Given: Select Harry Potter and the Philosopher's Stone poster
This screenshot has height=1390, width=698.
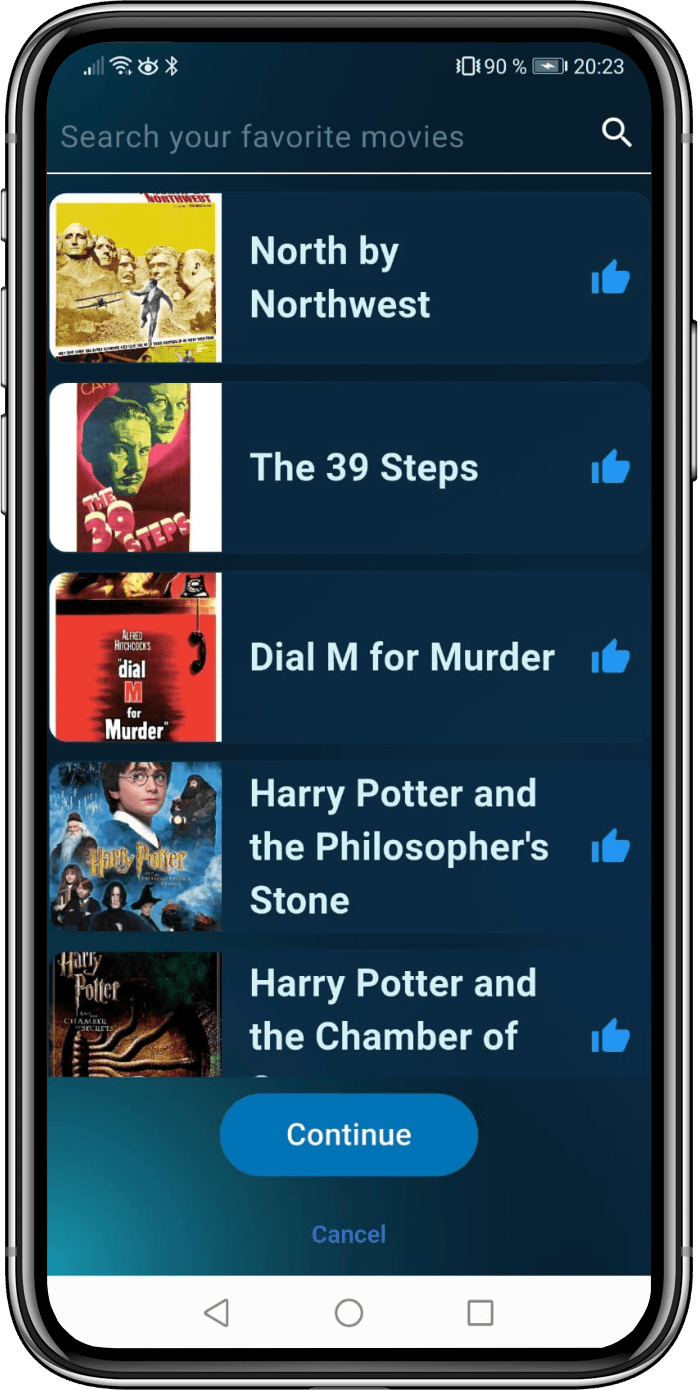Looking at the screenshot, I should coord(136,847).
